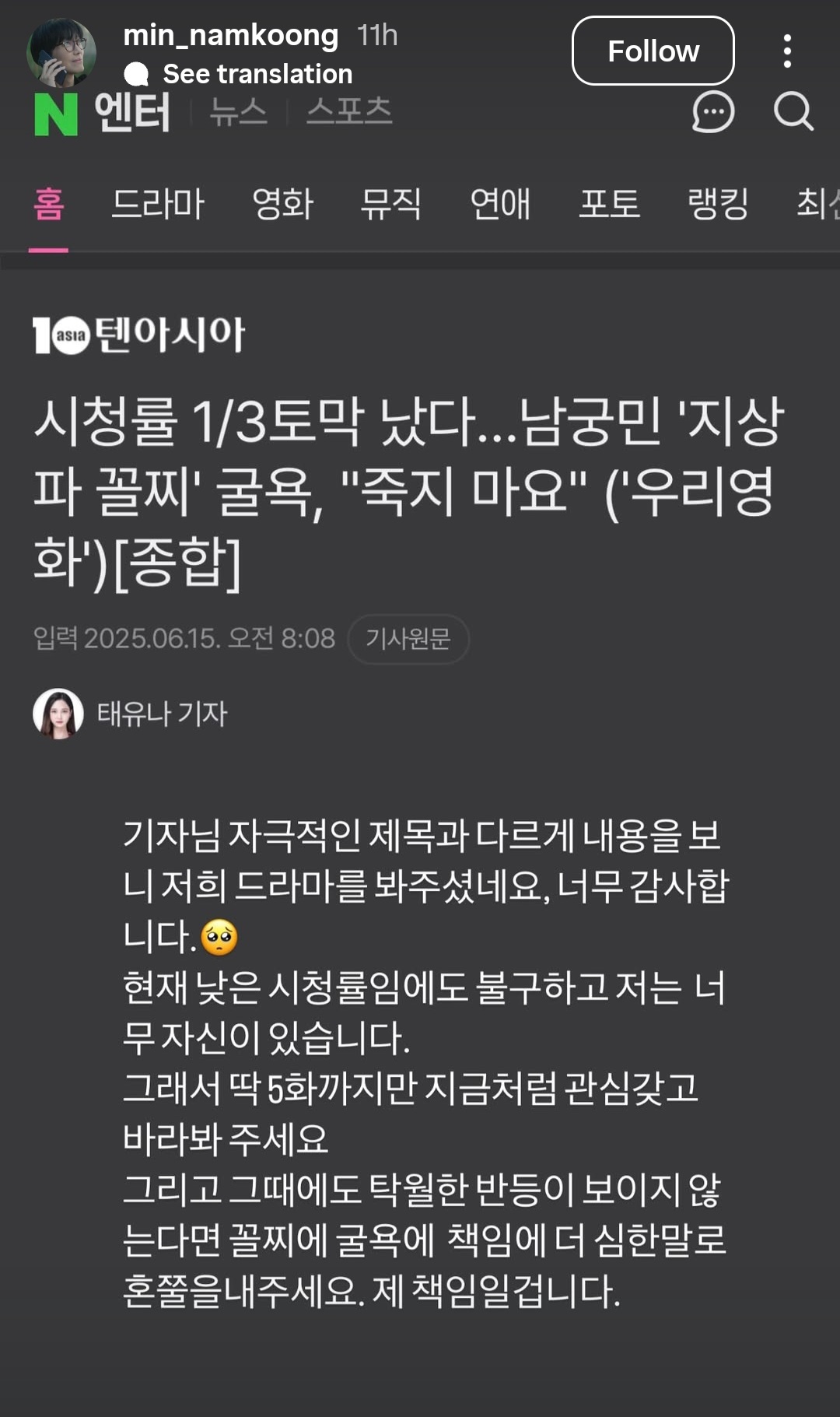Viewport: 840px width, 1417px height.
Task: Open min_namkoong's profile picture
Action: pyautogui.click(x=61, y=51)
